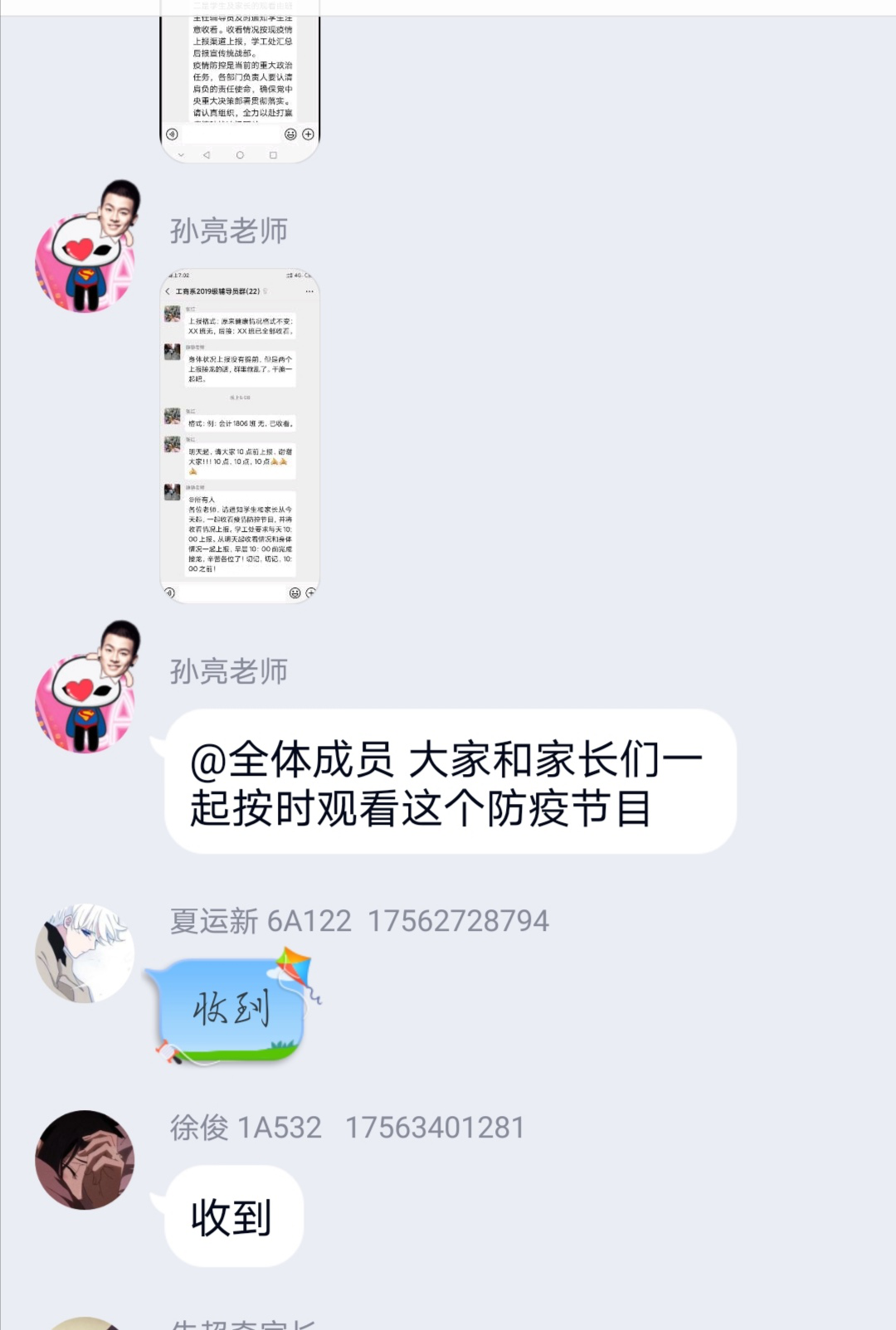This screenshot has width=896, height=1330.
Task: Open the screenshot image sent by 孙亮老师
Action: pyautogui.click(x=240, y=436)
